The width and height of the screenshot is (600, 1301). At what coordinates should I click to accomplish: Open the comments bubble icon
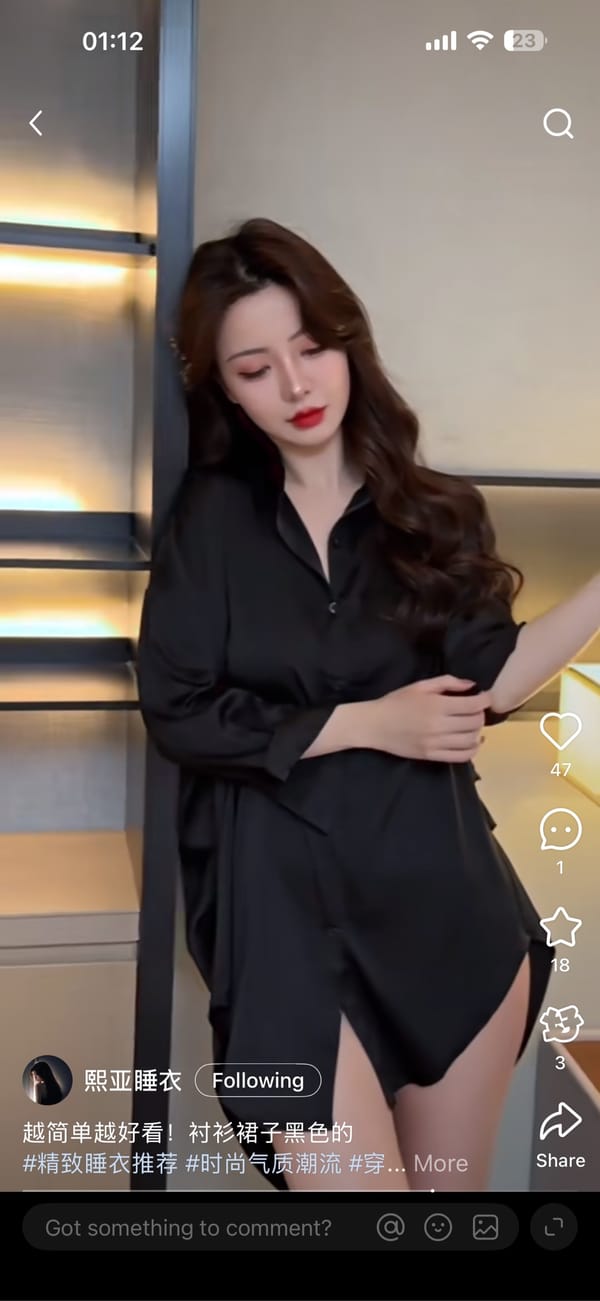coord(560,829)
